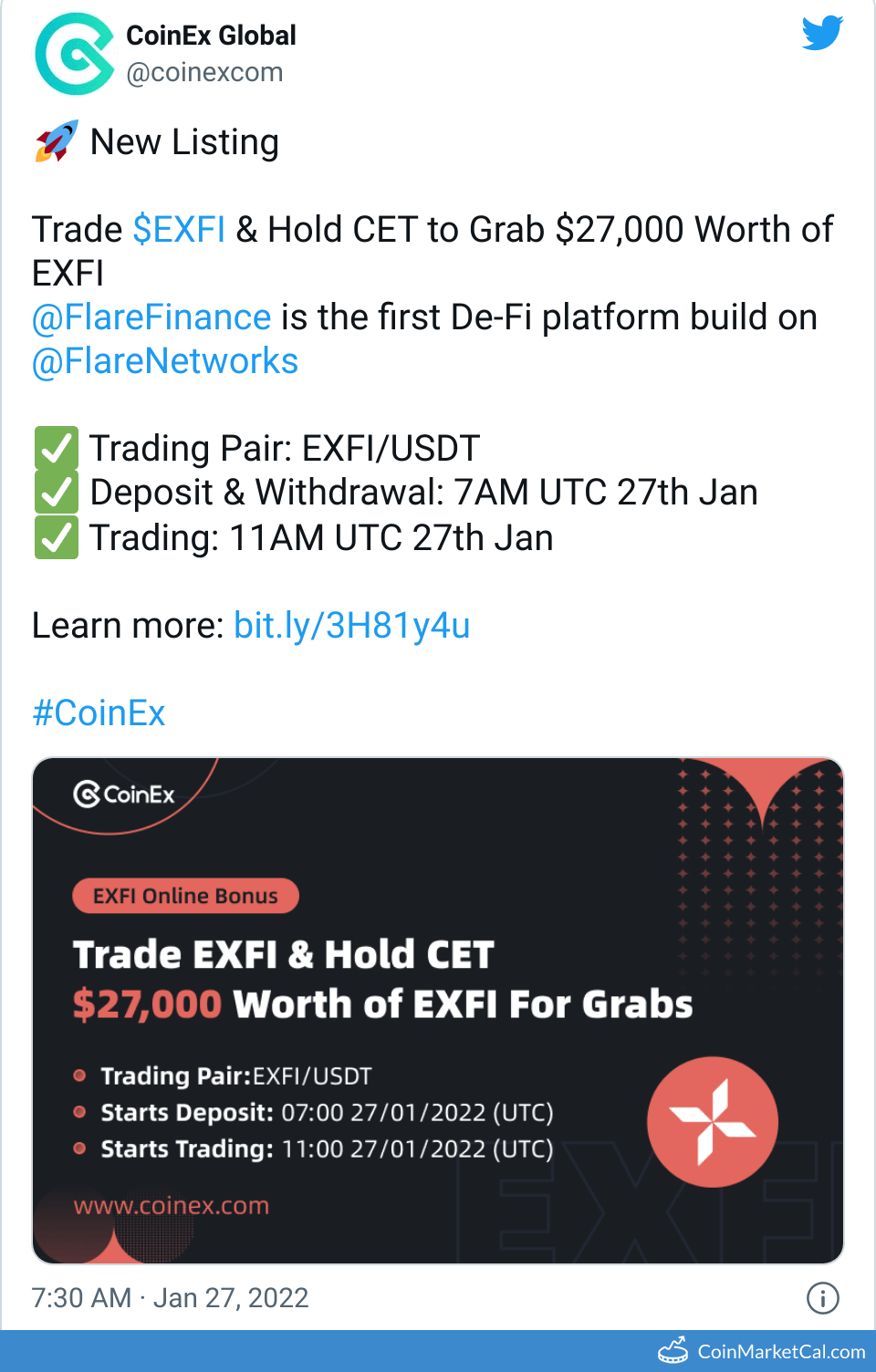
Task: Visit the @FlareFinance mention
Action: point(151,317)
